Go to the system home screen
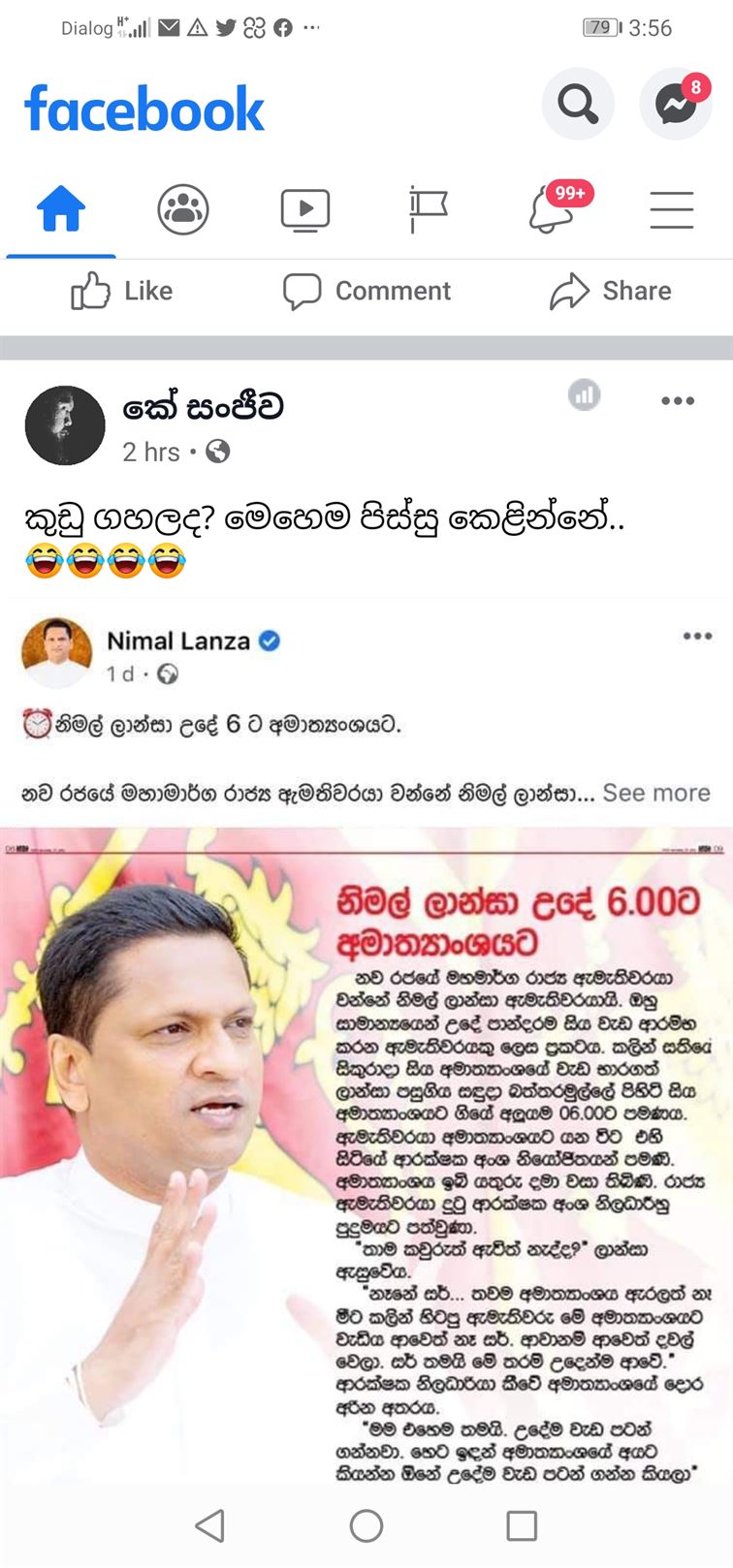This screenshot has width=733, height=1568. (x=366, y=1526)
